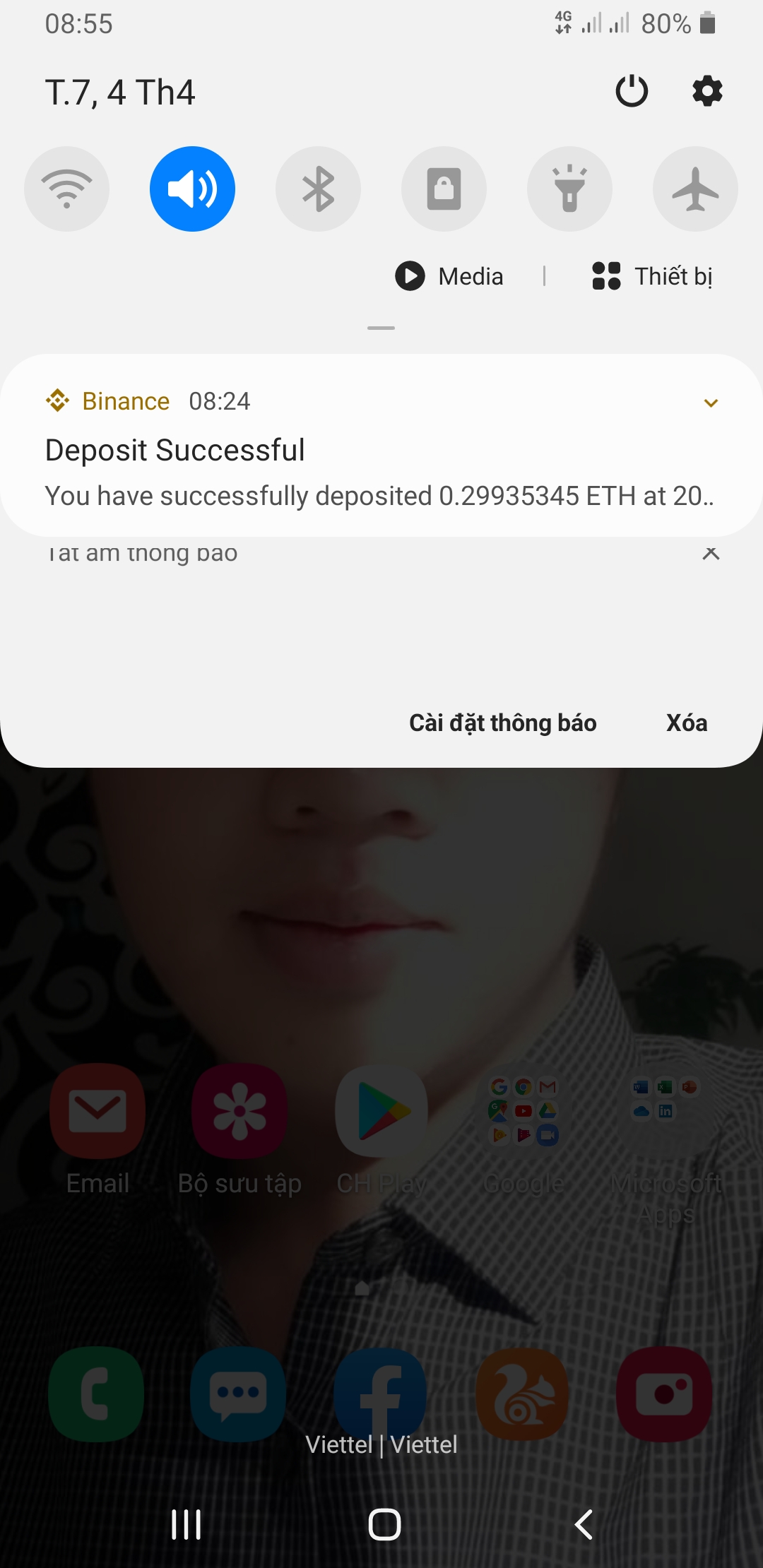Open the power menu

coord(632,91)
